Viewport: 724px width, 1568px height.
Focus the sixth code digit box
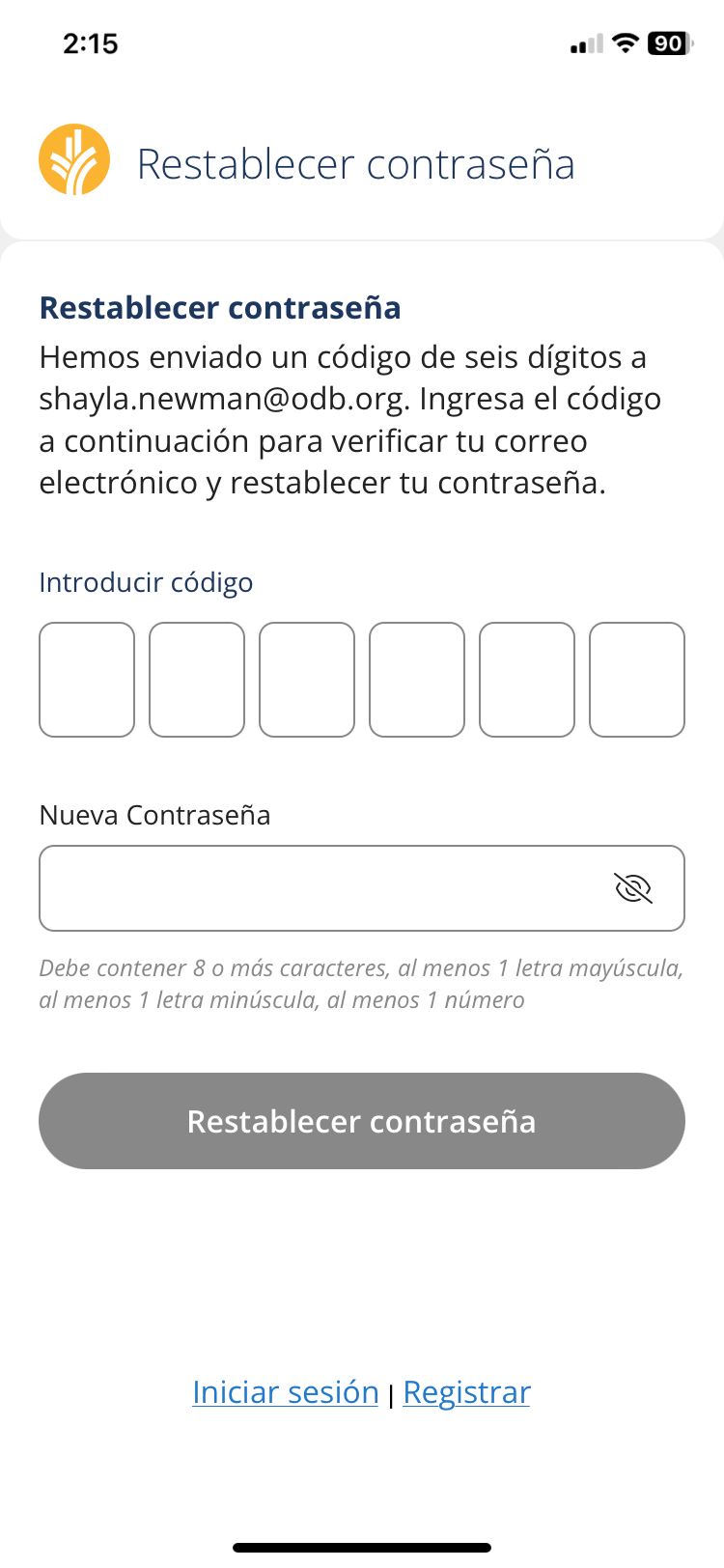click(x=637, y=680)
